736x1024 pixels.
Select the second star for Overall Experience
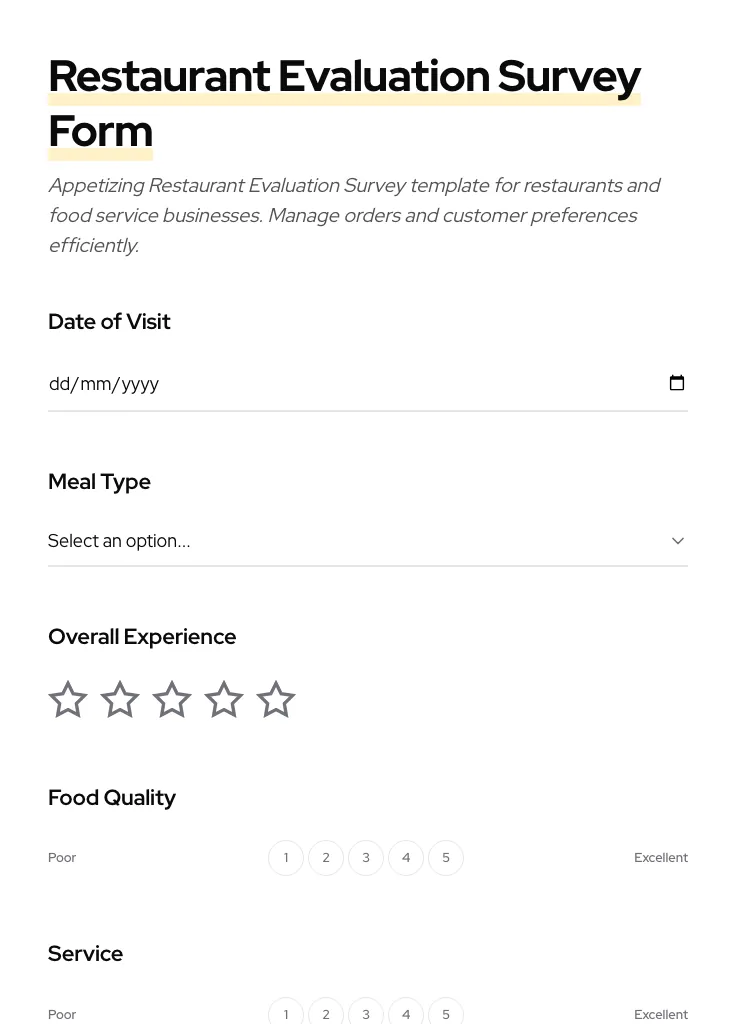coord(119,699)
